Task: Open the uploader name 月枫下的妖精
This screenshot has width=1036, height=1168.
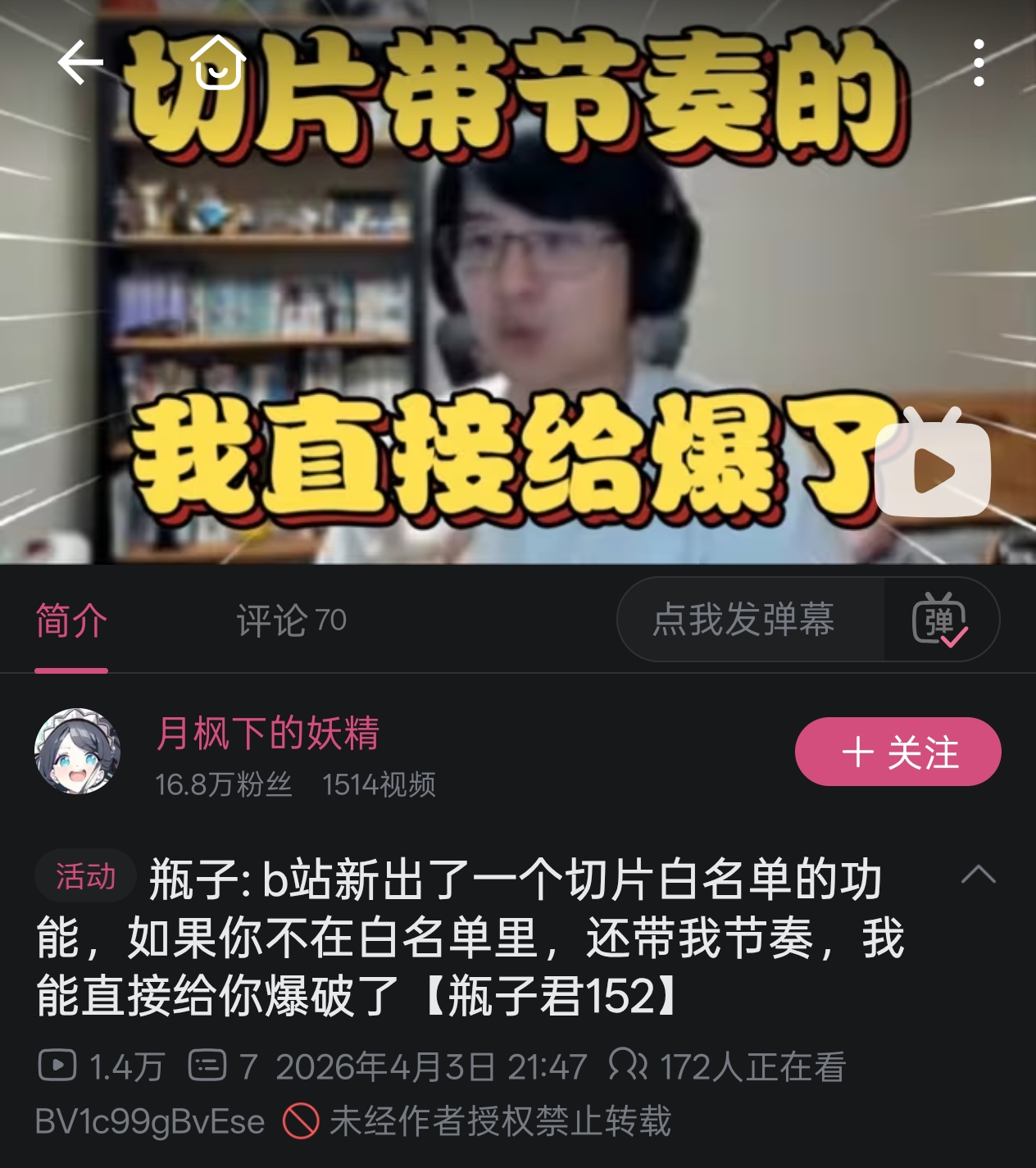Action: coord(268,733)
